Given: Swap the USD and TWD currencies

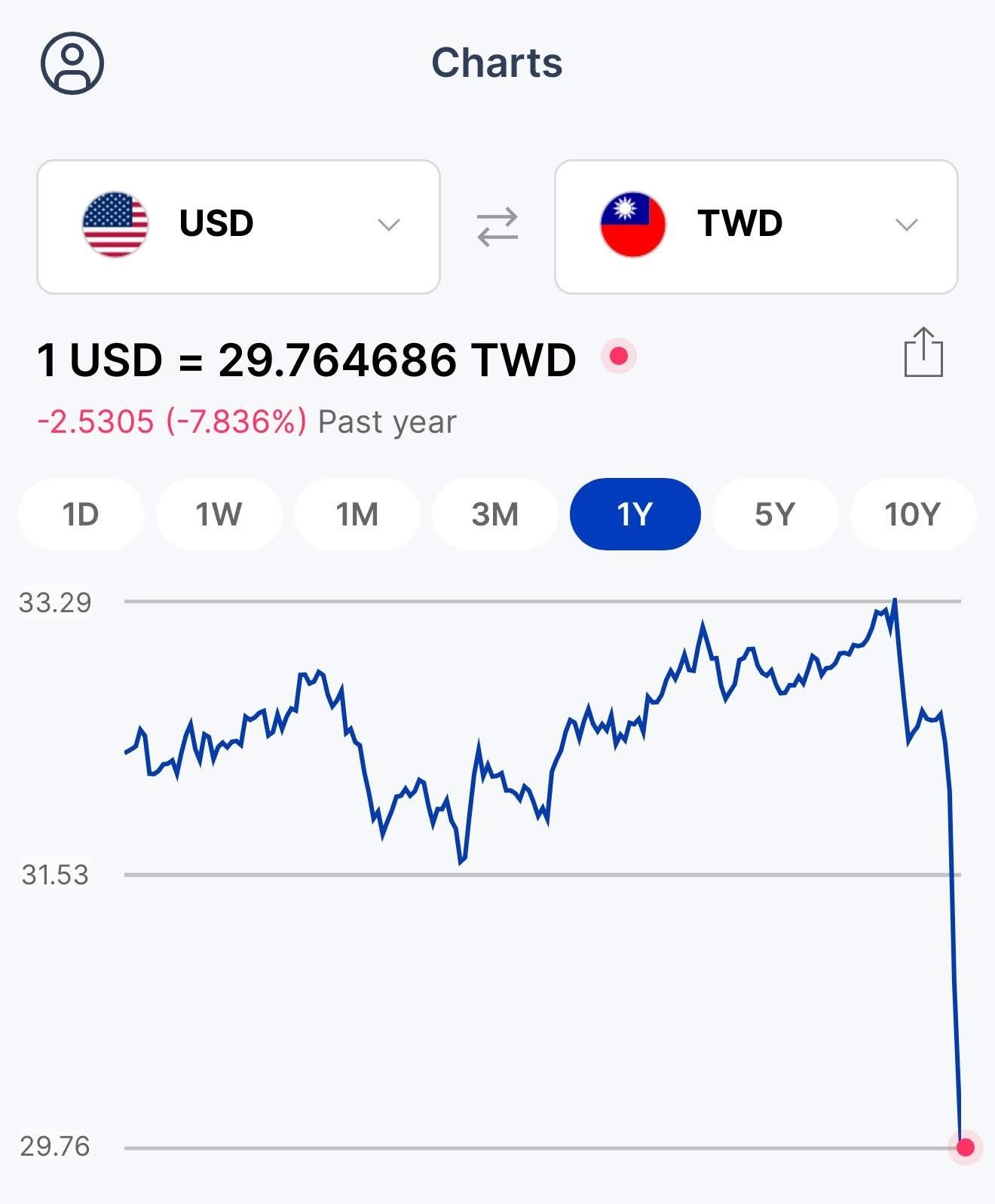Looking at the screenshot, I should pos(497,226).
